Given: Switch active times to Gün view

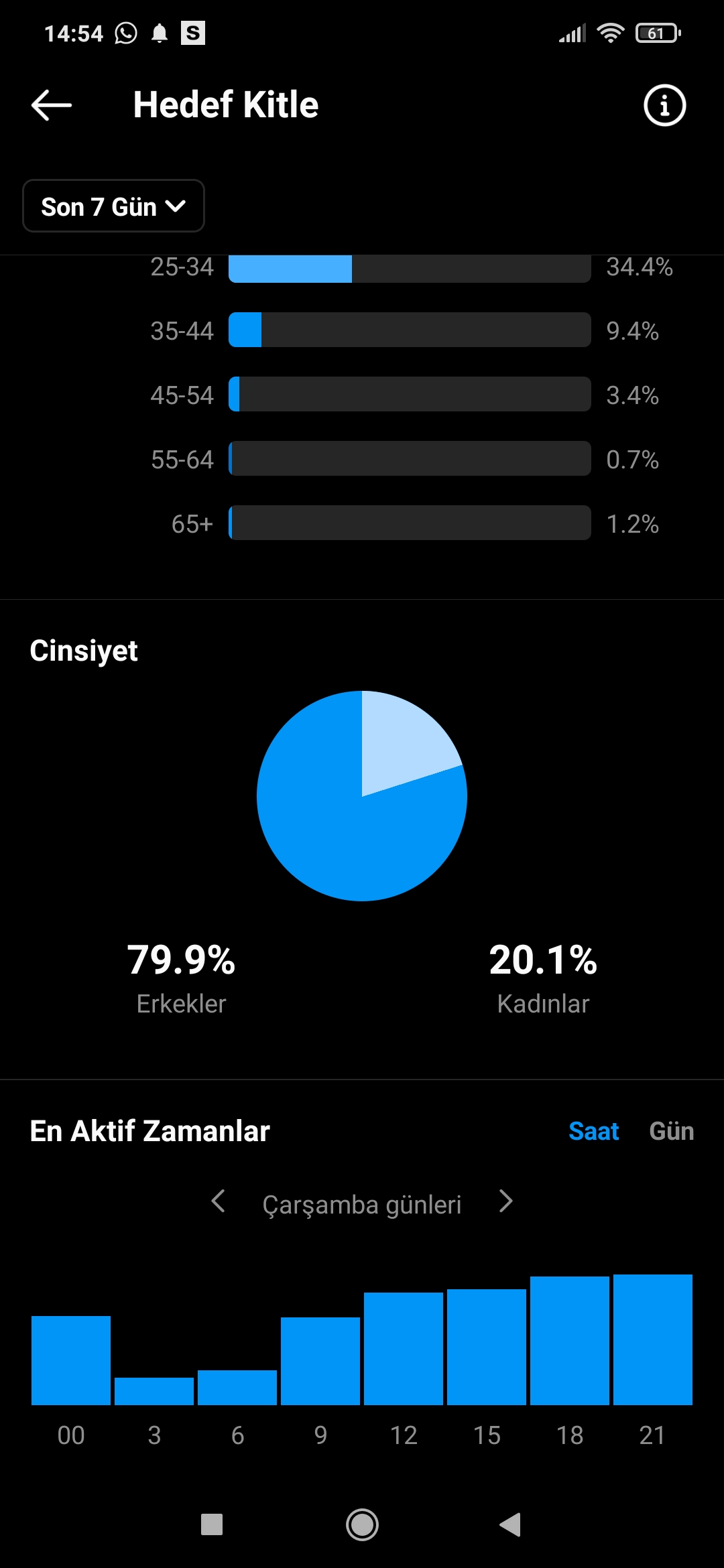Looking at the screenshot, I should click(671, 1131).
